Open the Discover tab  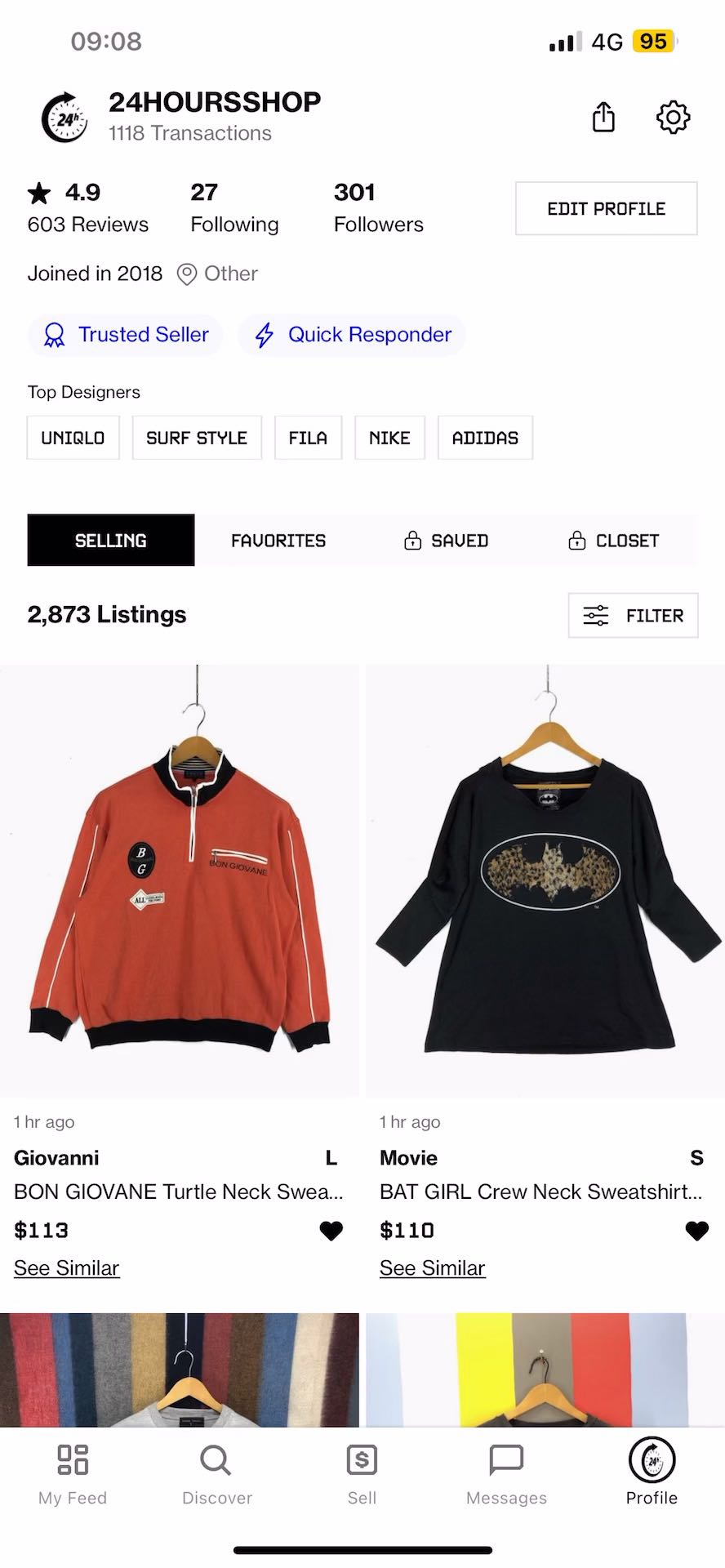[x=217, y=1474]
